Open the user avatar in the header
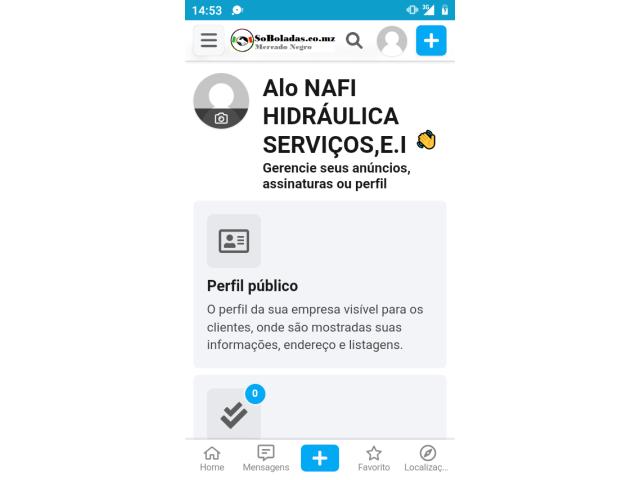This screenshot has height=480, width=640. click(391, 41)
